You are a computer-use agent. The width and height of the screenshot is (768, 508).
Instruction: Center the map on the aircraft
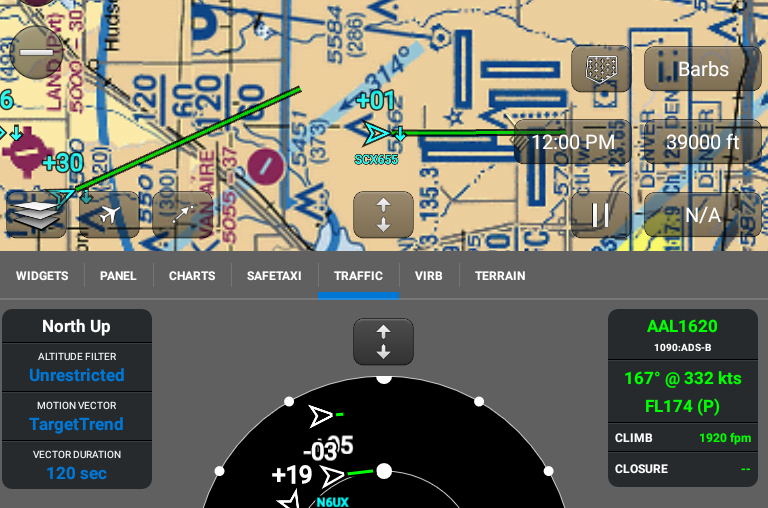click(x=109, y=215)
